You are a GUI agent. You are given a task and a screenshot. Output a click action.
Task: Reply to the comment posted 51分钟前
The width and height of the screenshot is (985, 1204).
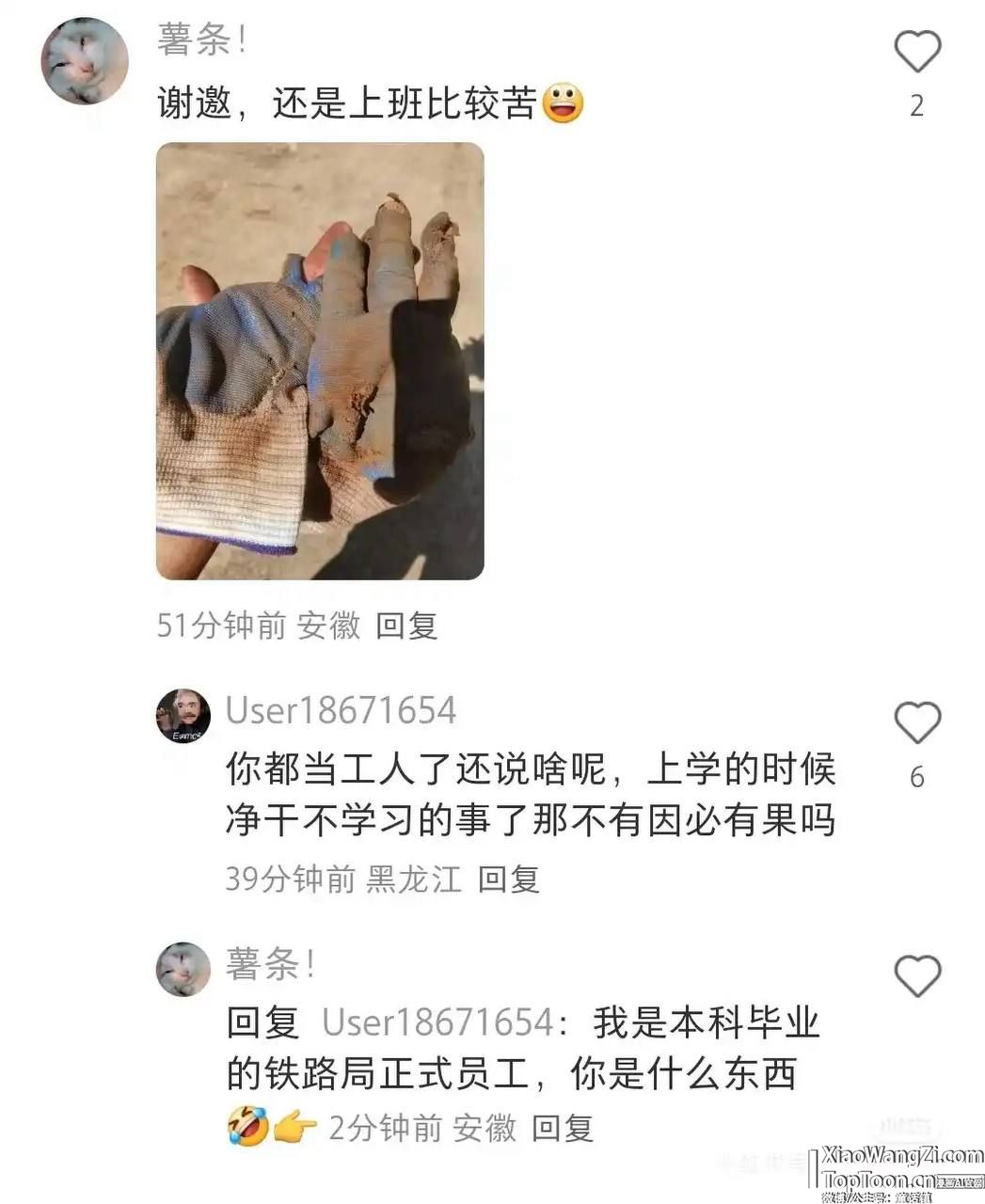406,626
